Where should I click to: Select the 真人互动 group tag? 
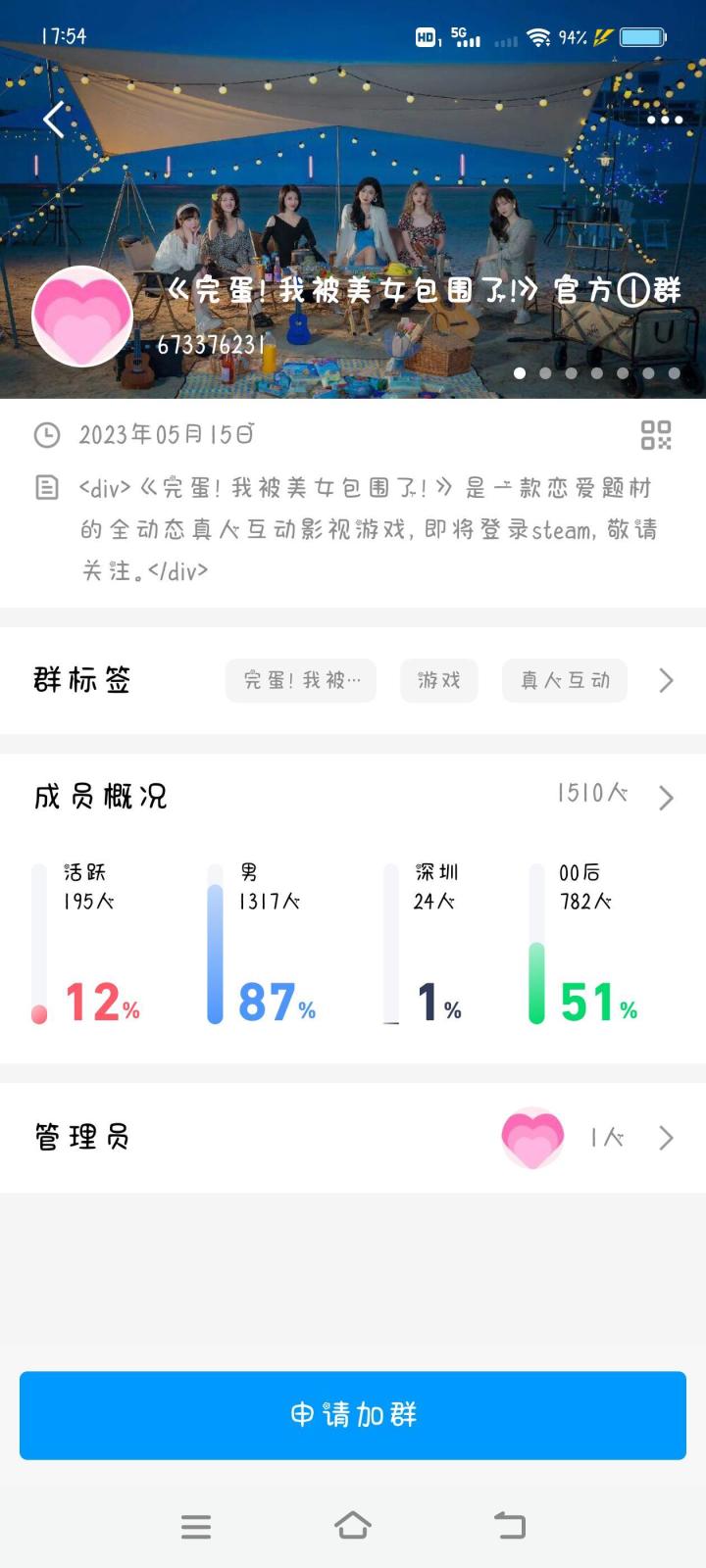click(565, 680)
